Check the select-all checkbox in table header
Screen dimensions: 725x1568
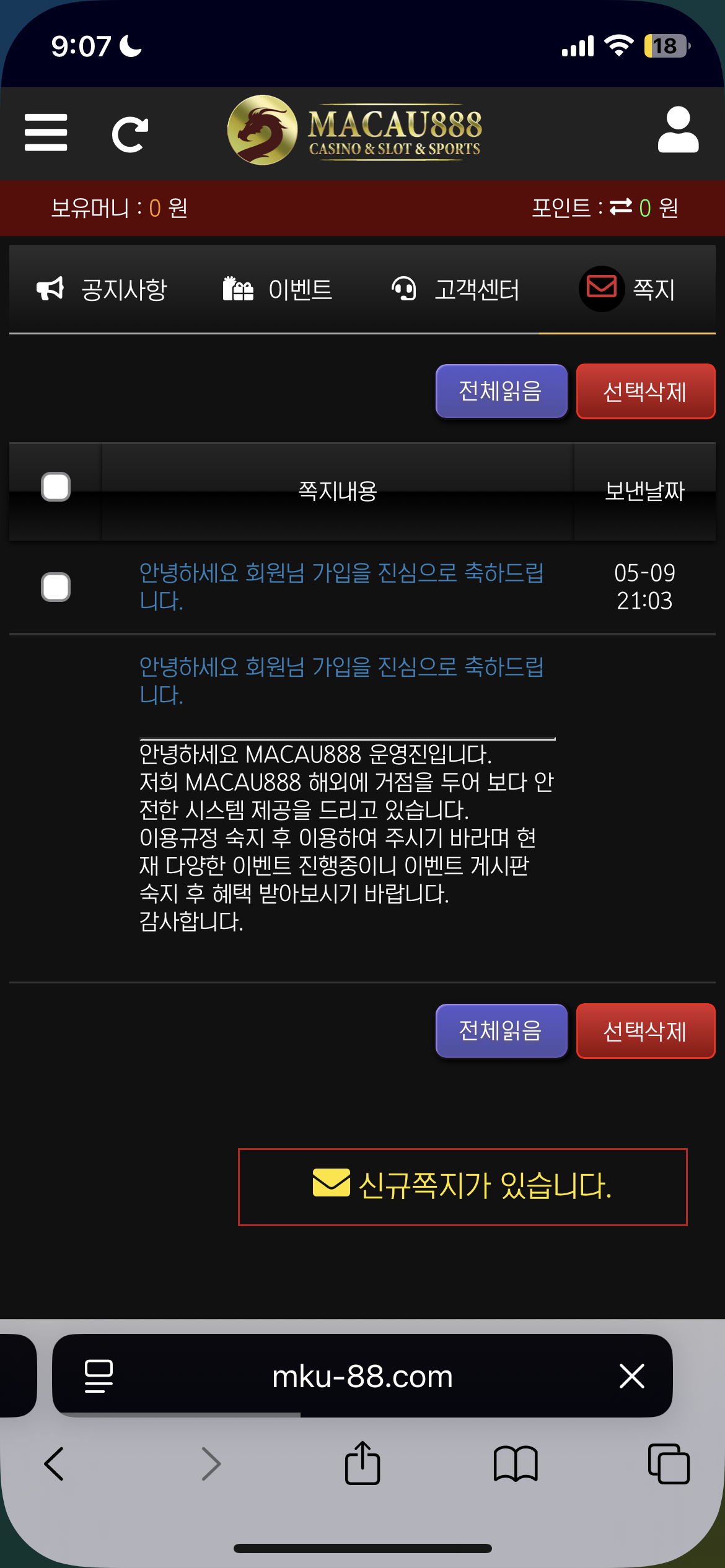point(56,487)
